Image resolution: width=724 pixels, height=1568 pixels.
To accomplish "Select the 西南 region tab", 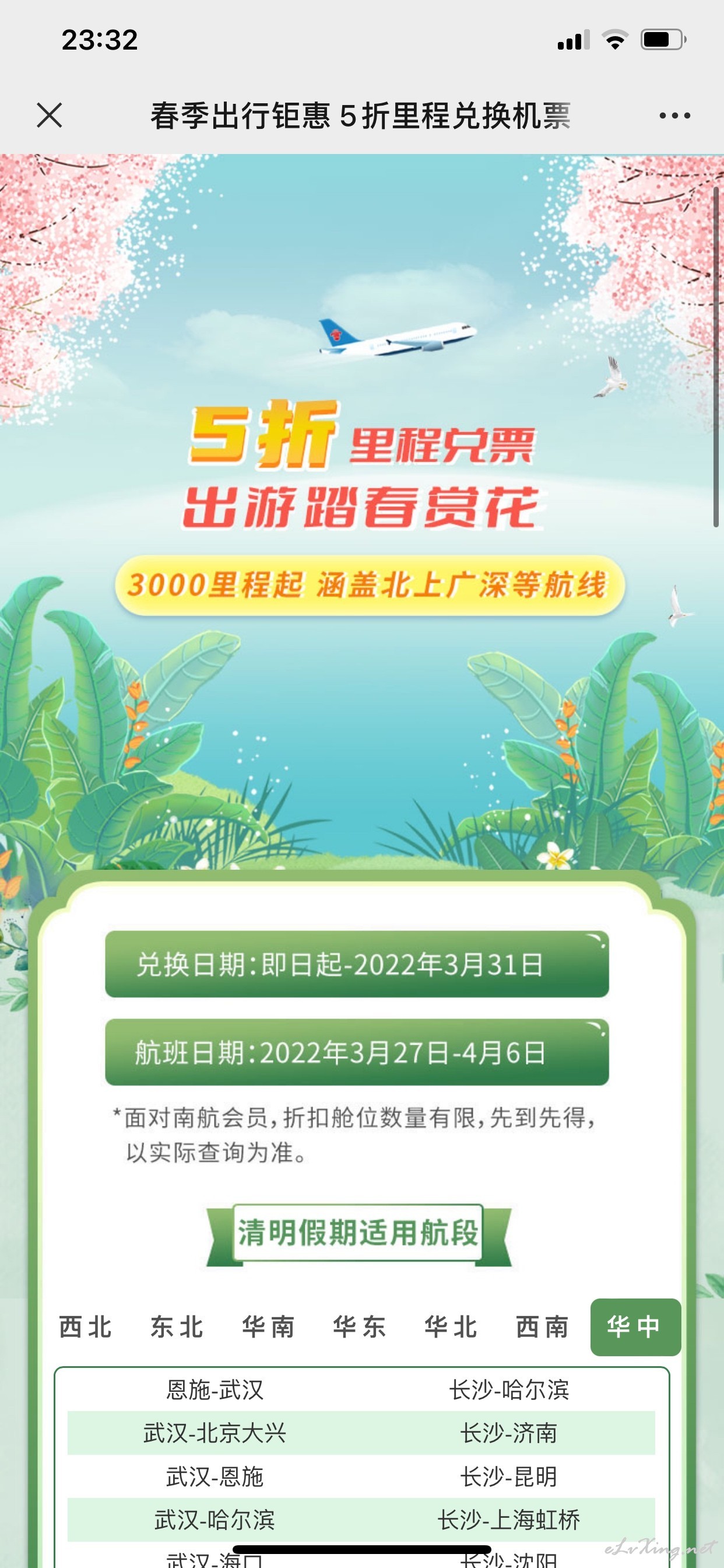I will (543, 1327).
